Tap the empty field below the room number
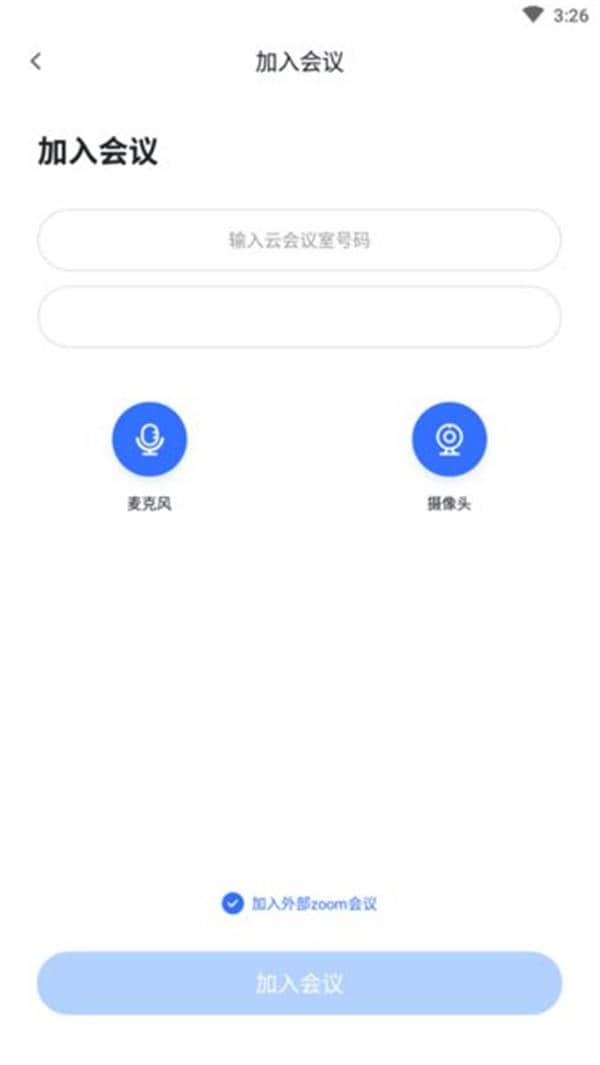 [x=299, y=317]
